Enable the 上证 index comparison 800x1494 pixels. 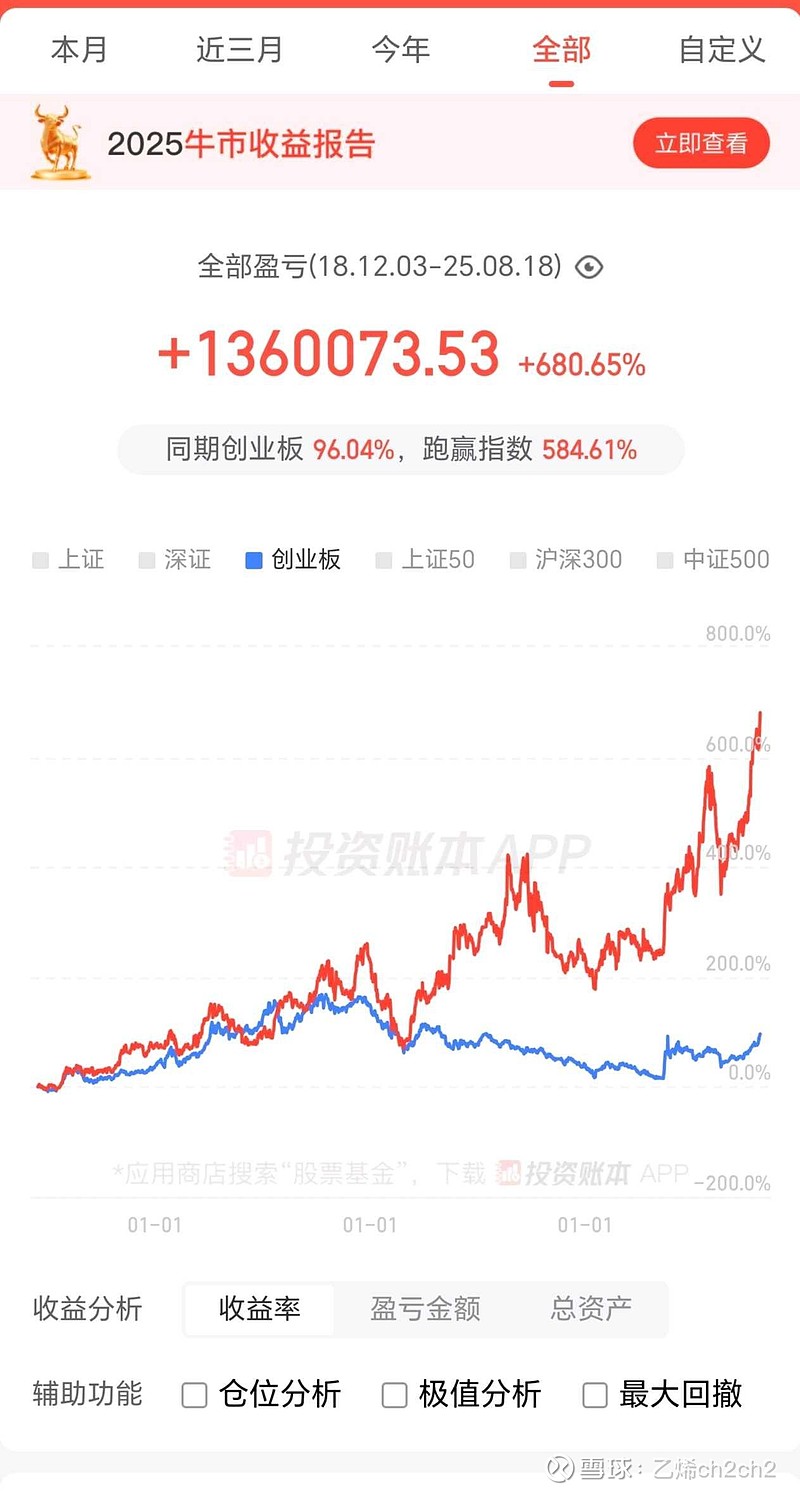(68, 560)
